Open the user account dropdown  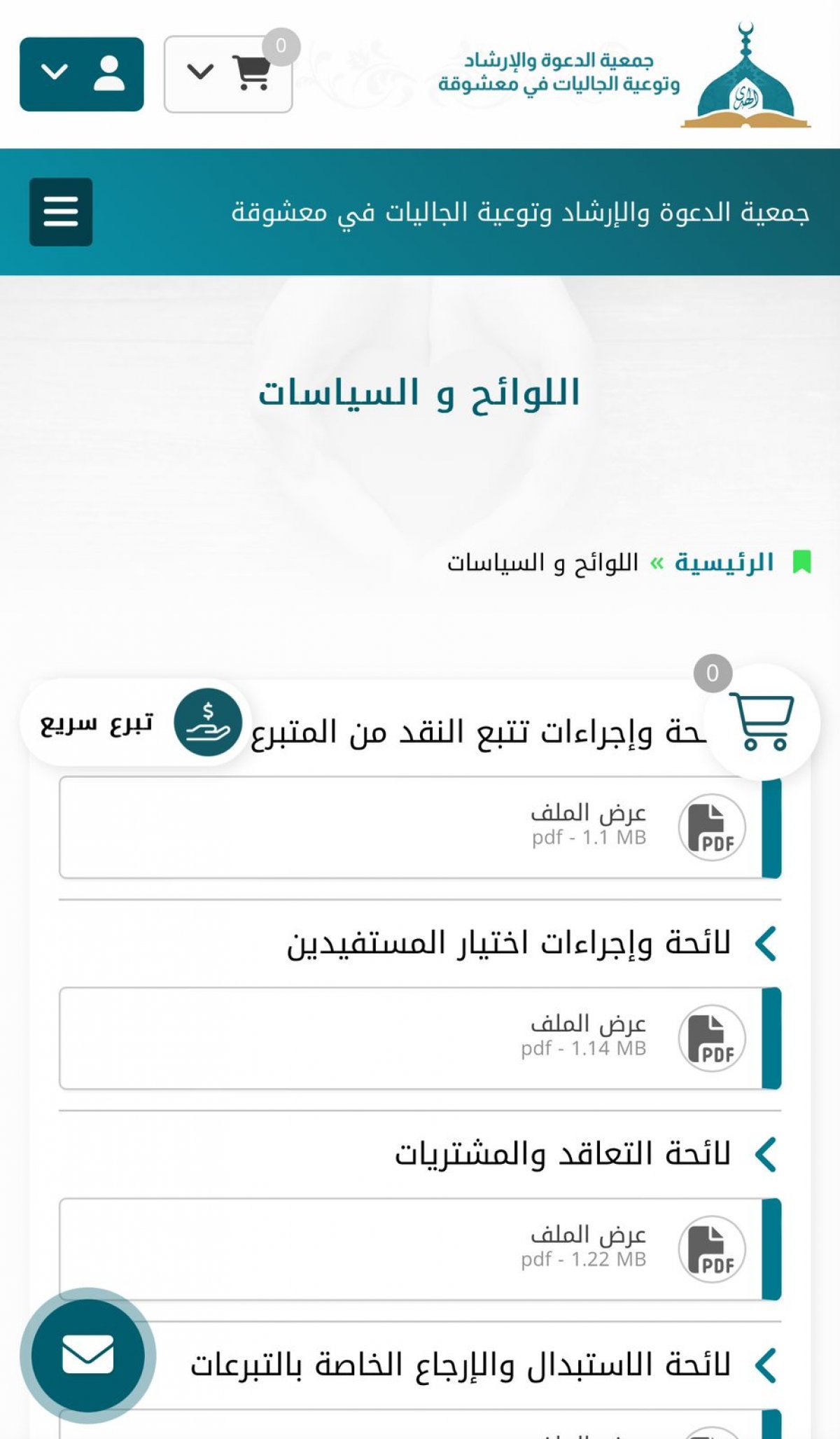tap(82, 74)
